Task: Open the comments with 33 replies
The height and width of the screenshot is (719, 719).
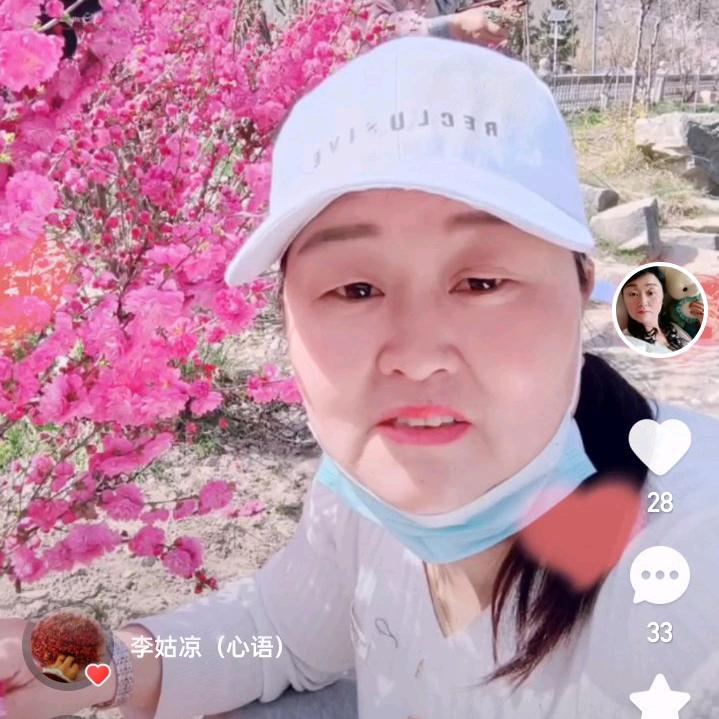Action: pyautogui.click(x=659, y=576)
